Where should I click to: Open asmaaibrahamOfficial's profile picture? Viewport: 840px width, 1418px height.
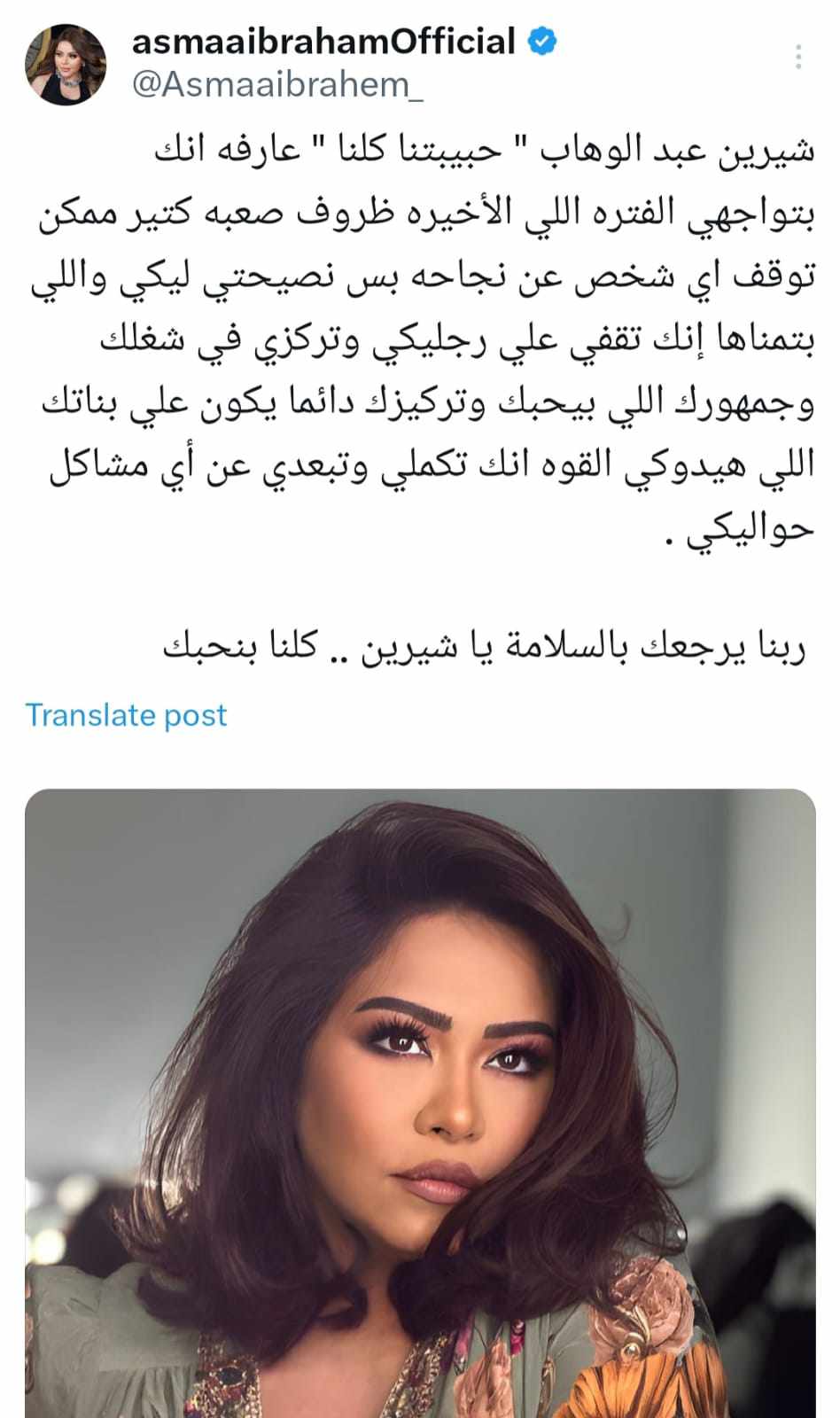[66, 65]
